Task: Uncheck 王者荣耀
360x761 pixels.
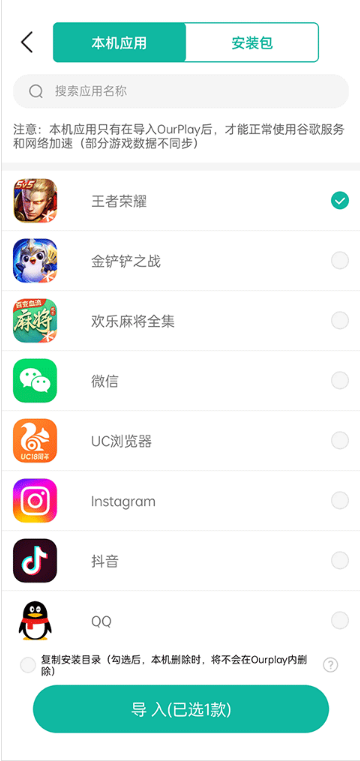Action: [340, 200]
